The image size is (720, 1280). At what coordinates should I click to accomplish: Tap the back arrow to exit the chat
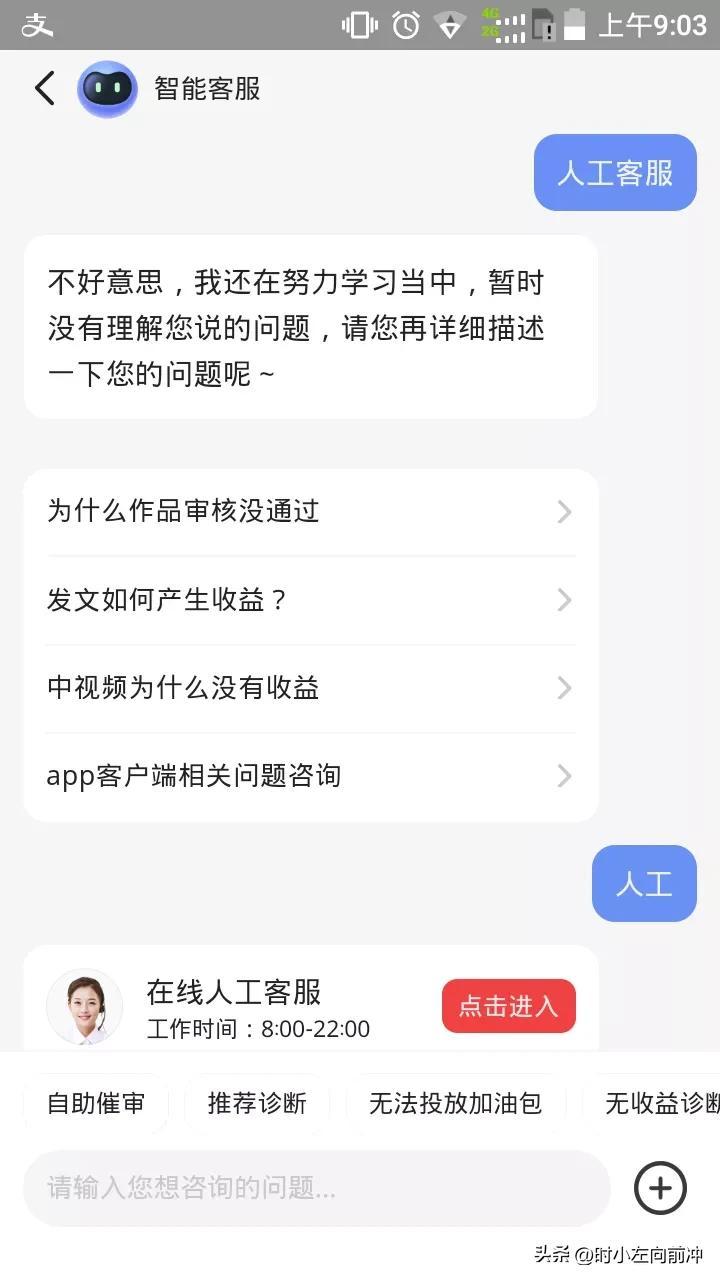coord(42,88)
